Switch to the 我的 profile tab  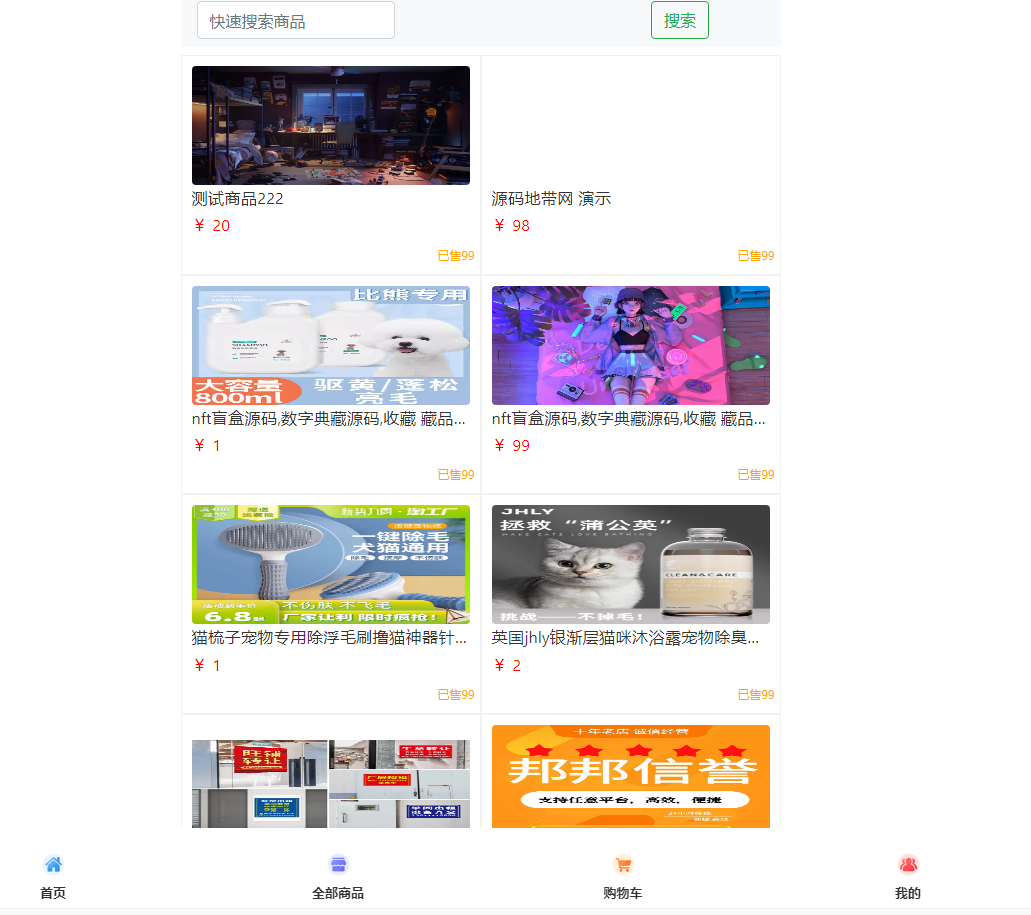click(908, 876)
